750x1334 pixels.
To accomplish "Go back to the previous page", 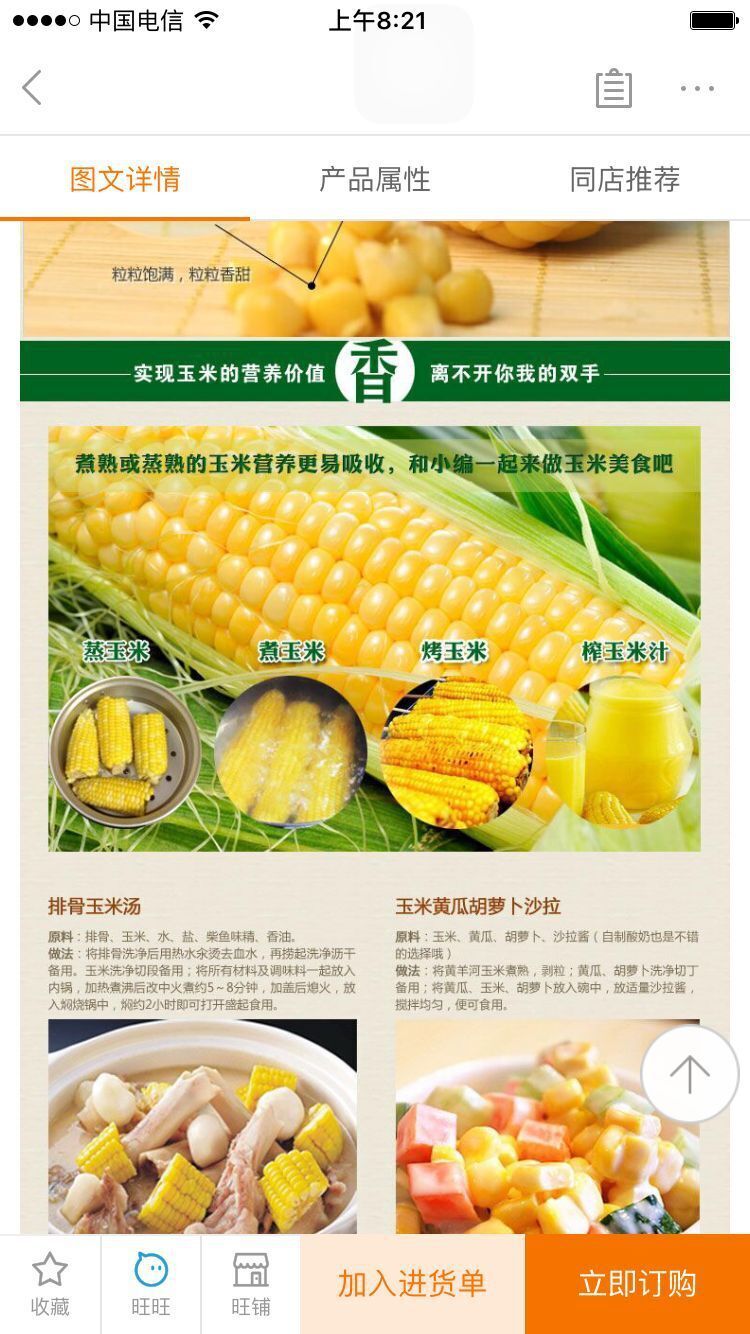I will pyautogui.click(x=32, y=88).
